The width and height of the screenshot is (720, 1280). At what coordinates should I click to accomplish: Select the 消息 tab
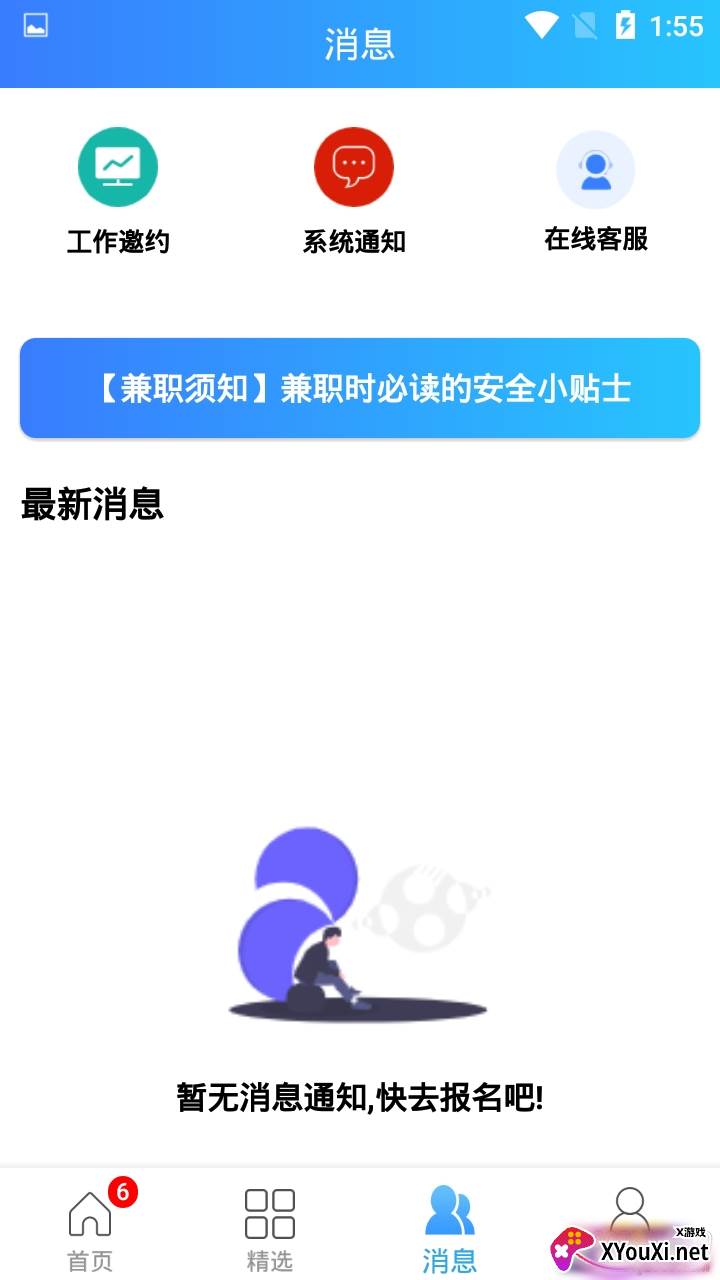450,1230
